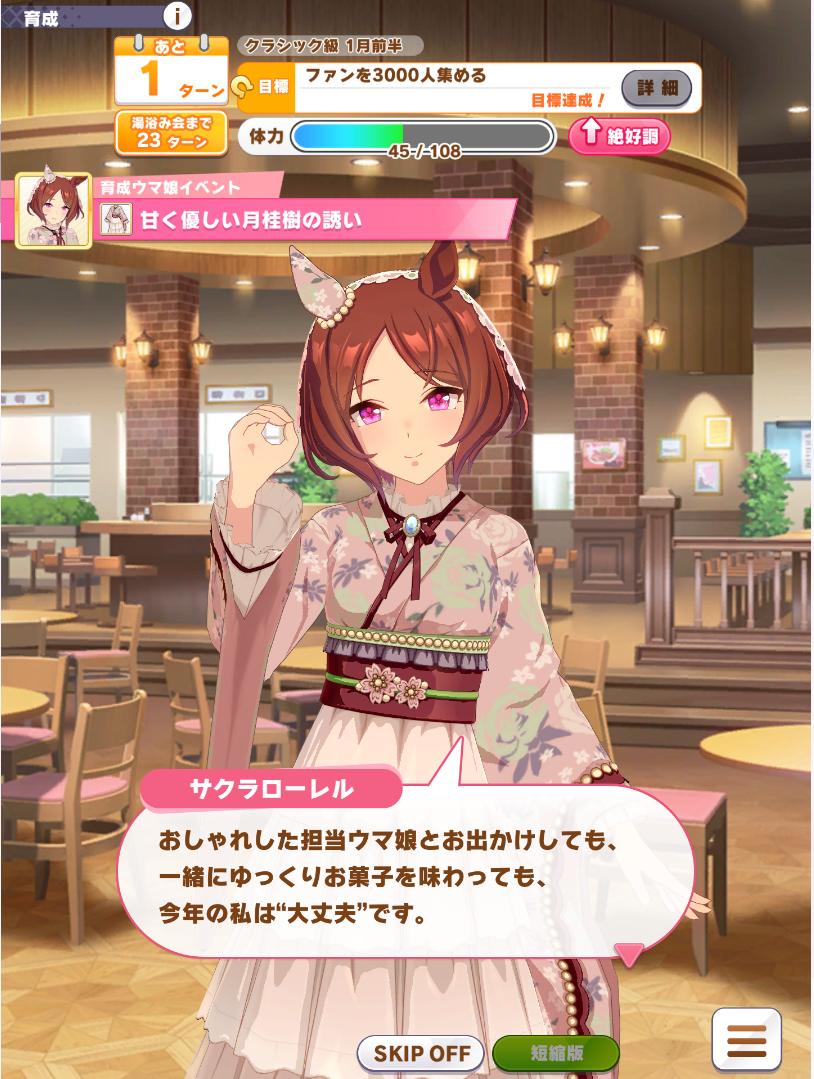This screenshot has width=814, height=1079.
Task: Tap the 詳細 button for goal details
Action: tap(656, 89)
